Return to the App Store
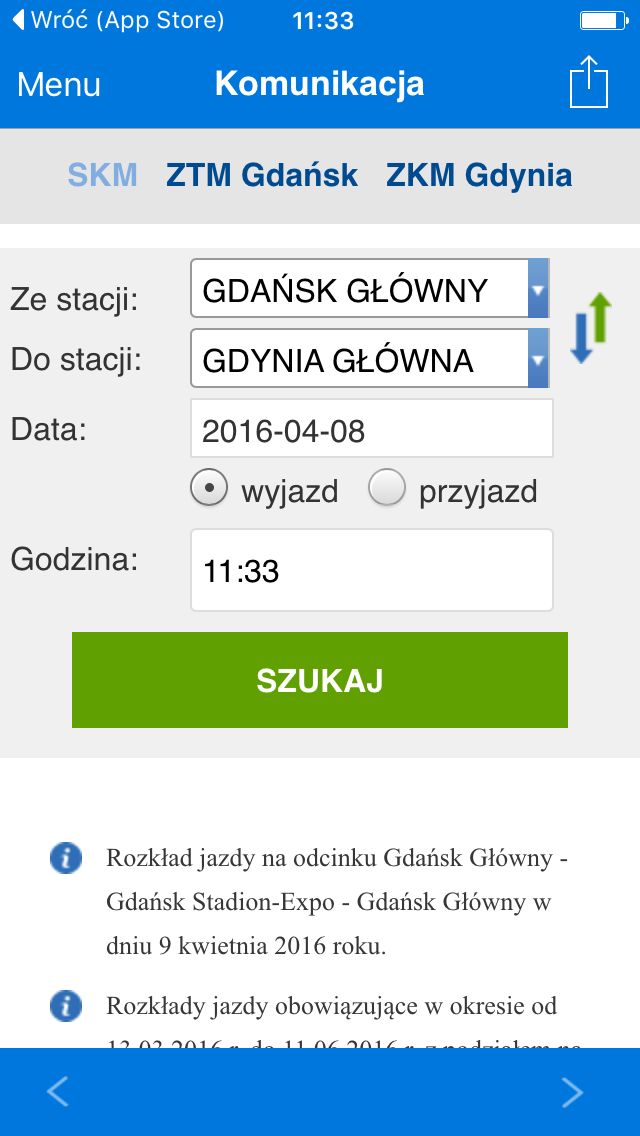 (x=118, y=20)
